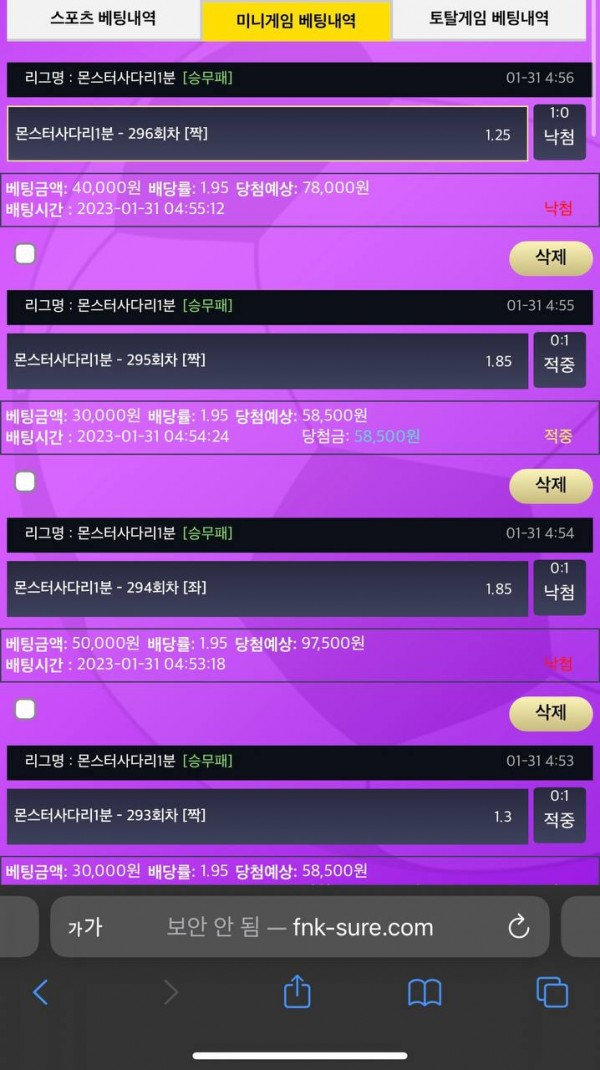Go back to the previous page
This screenshot has height=1070, width=600.
tap(41, 992)
